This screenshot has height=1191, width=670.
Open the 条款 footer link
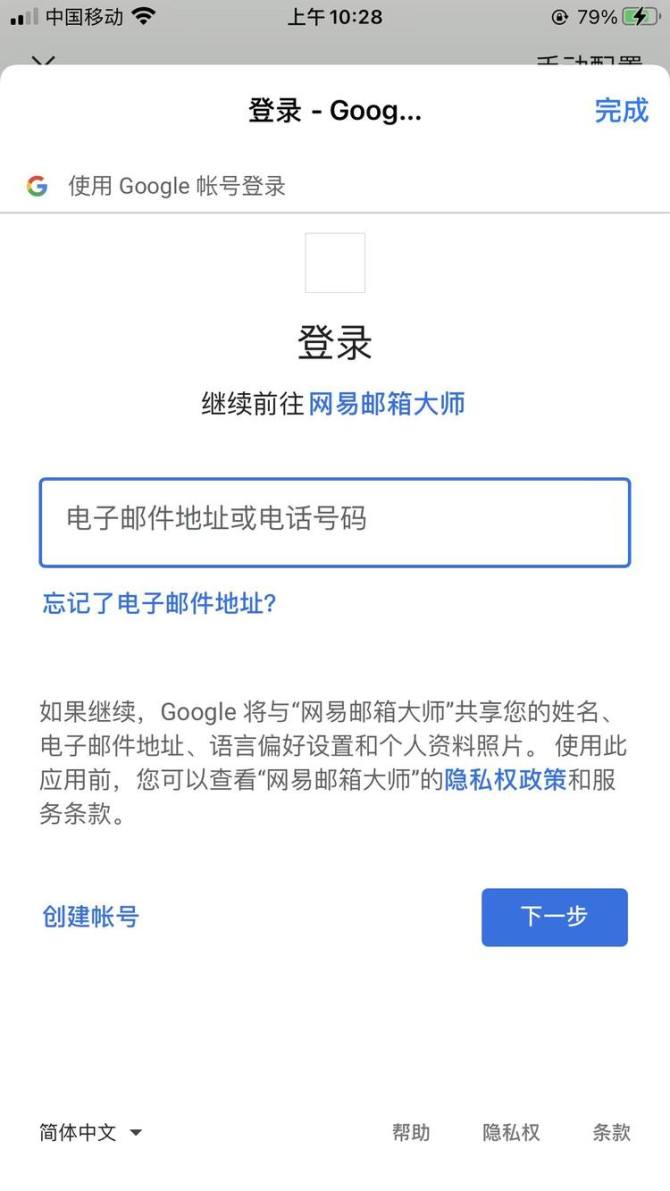(612, 1133)
